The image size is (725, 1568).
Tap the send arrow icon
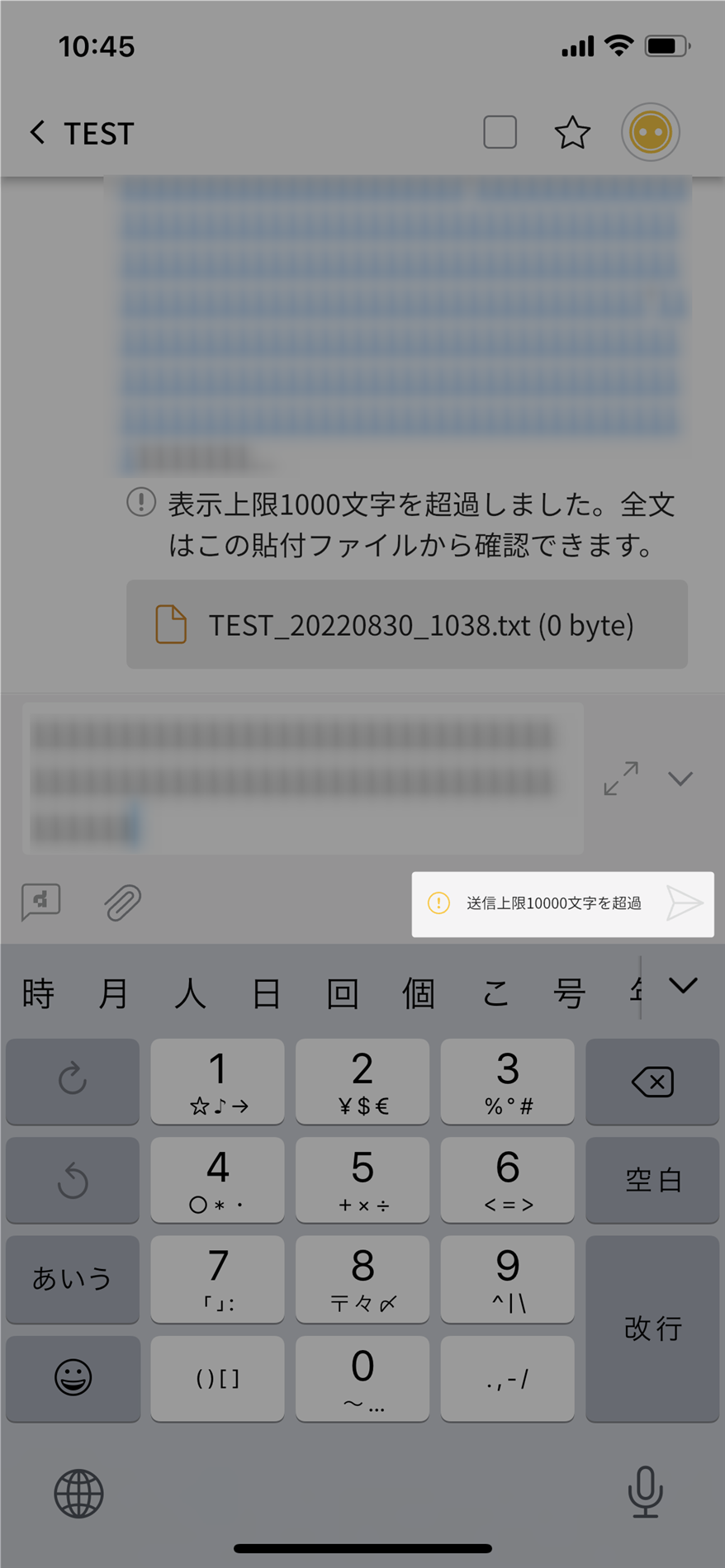685,903
